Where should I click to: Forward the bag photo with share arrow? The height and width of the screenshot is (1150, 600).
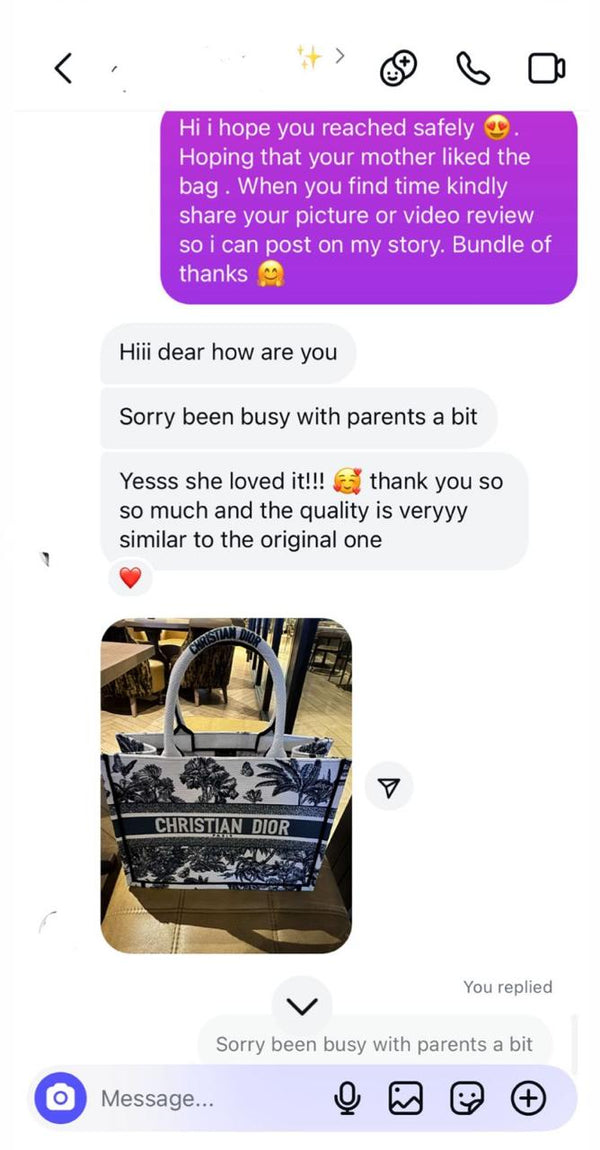[389, 786]
